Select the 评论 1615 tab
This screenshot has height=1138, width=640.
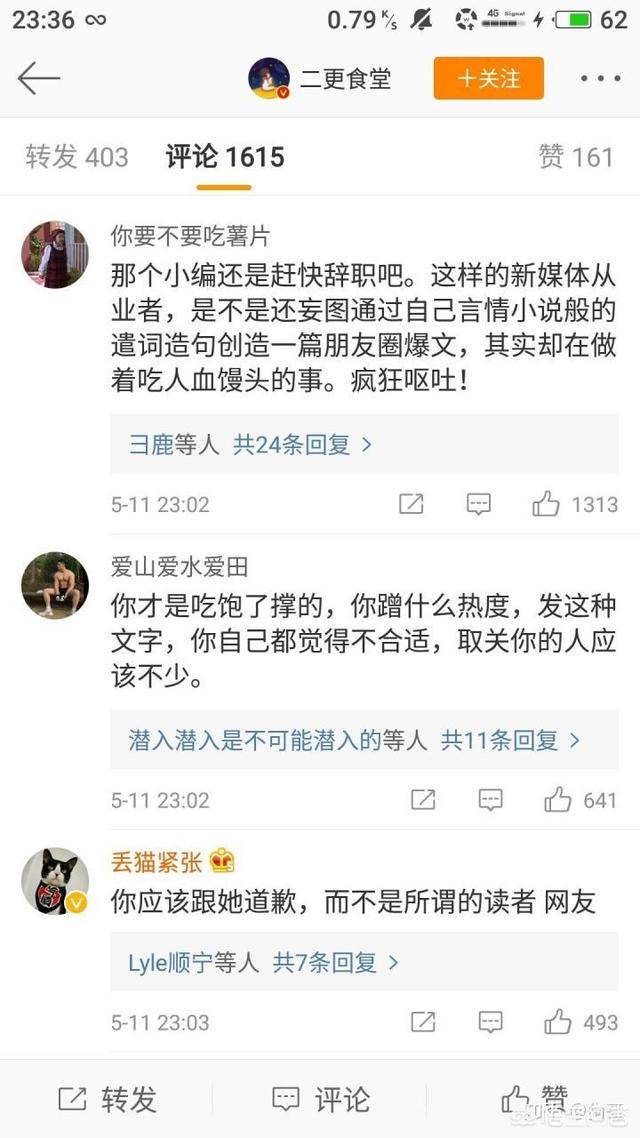pyautogui.click(x=225, y=157)
